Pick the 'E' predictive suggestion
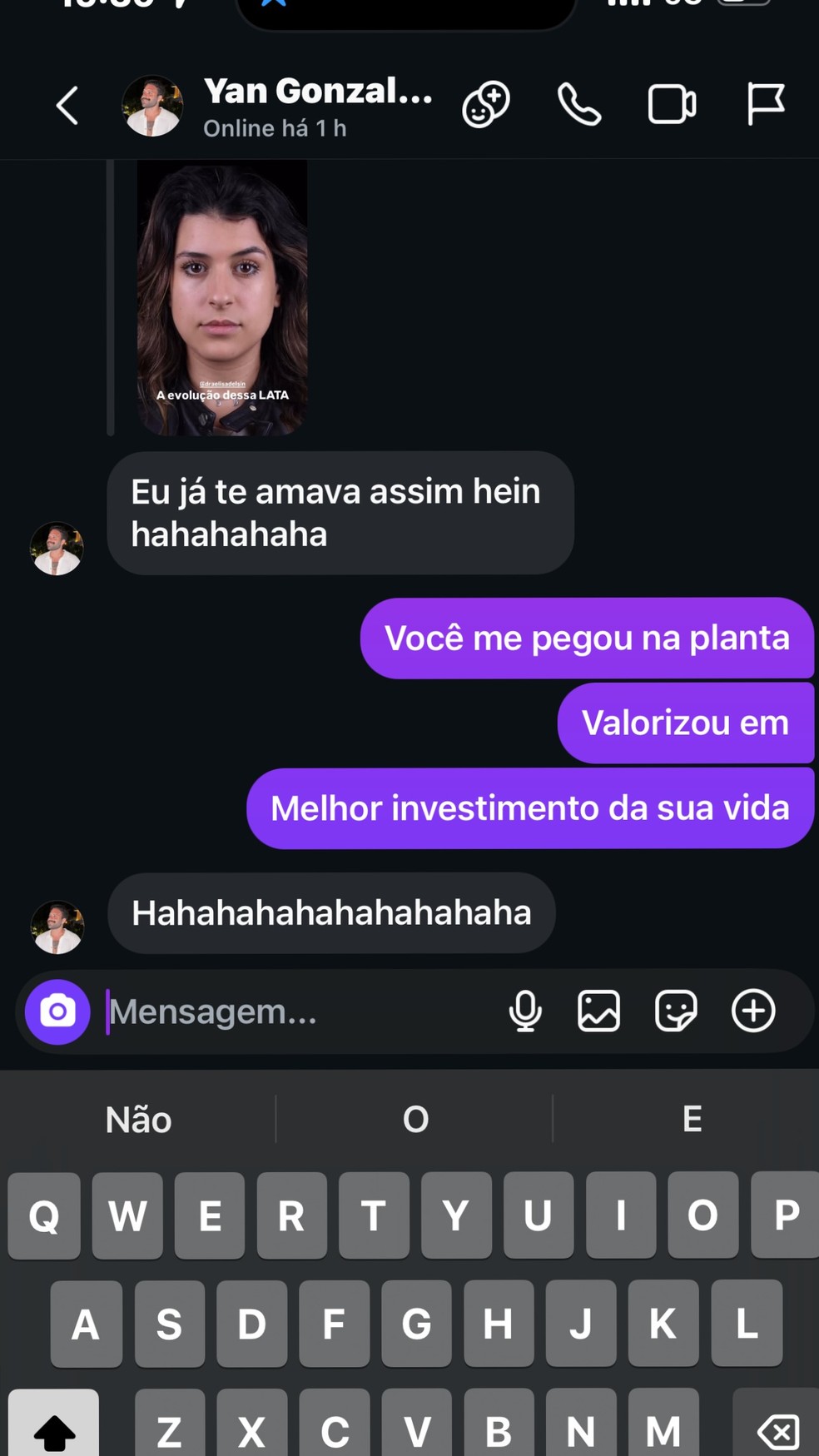The width and height of the screenshot is (819, 1456). click(x=691, y=1120)
